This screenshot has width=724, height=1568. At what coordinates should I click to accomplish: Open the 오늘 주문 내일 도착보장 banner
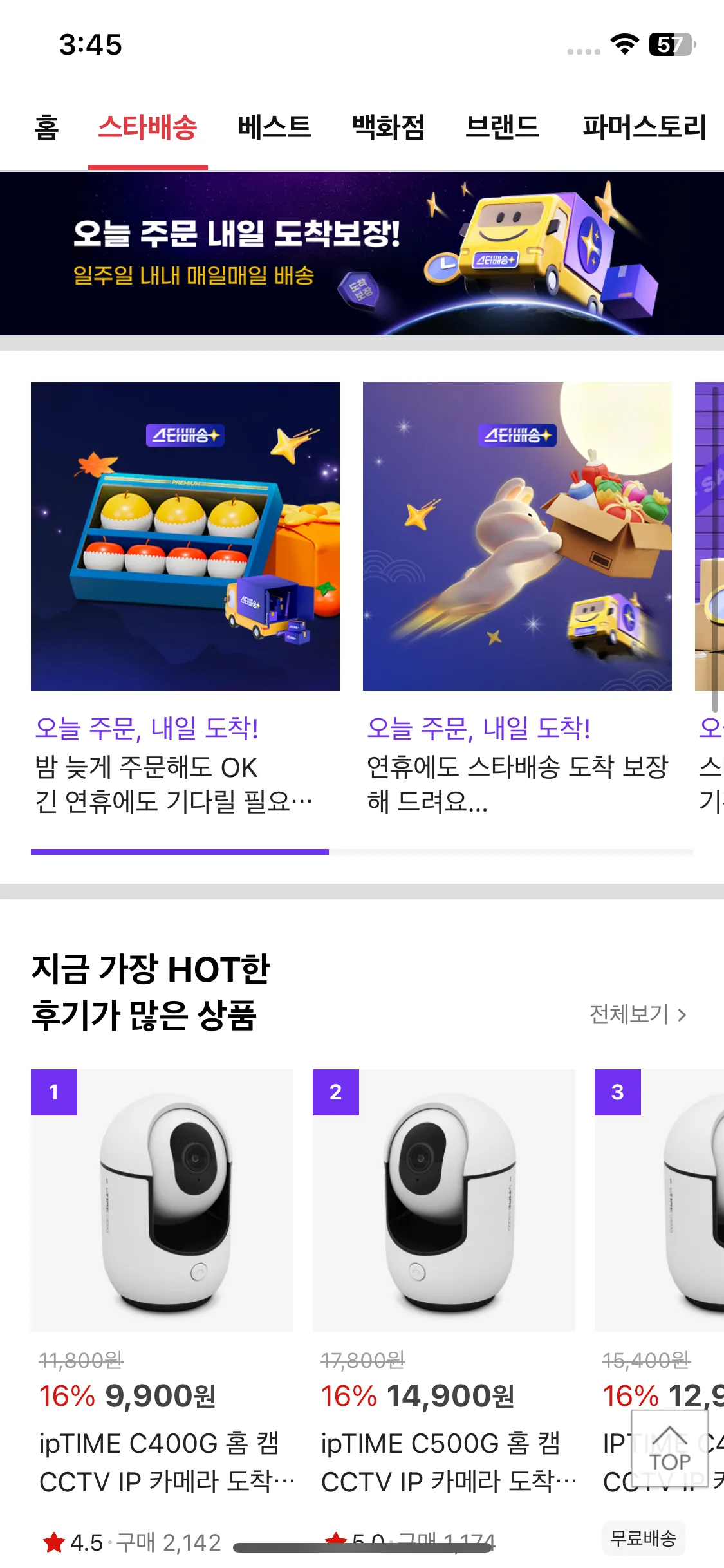click(x=362, y=254)
